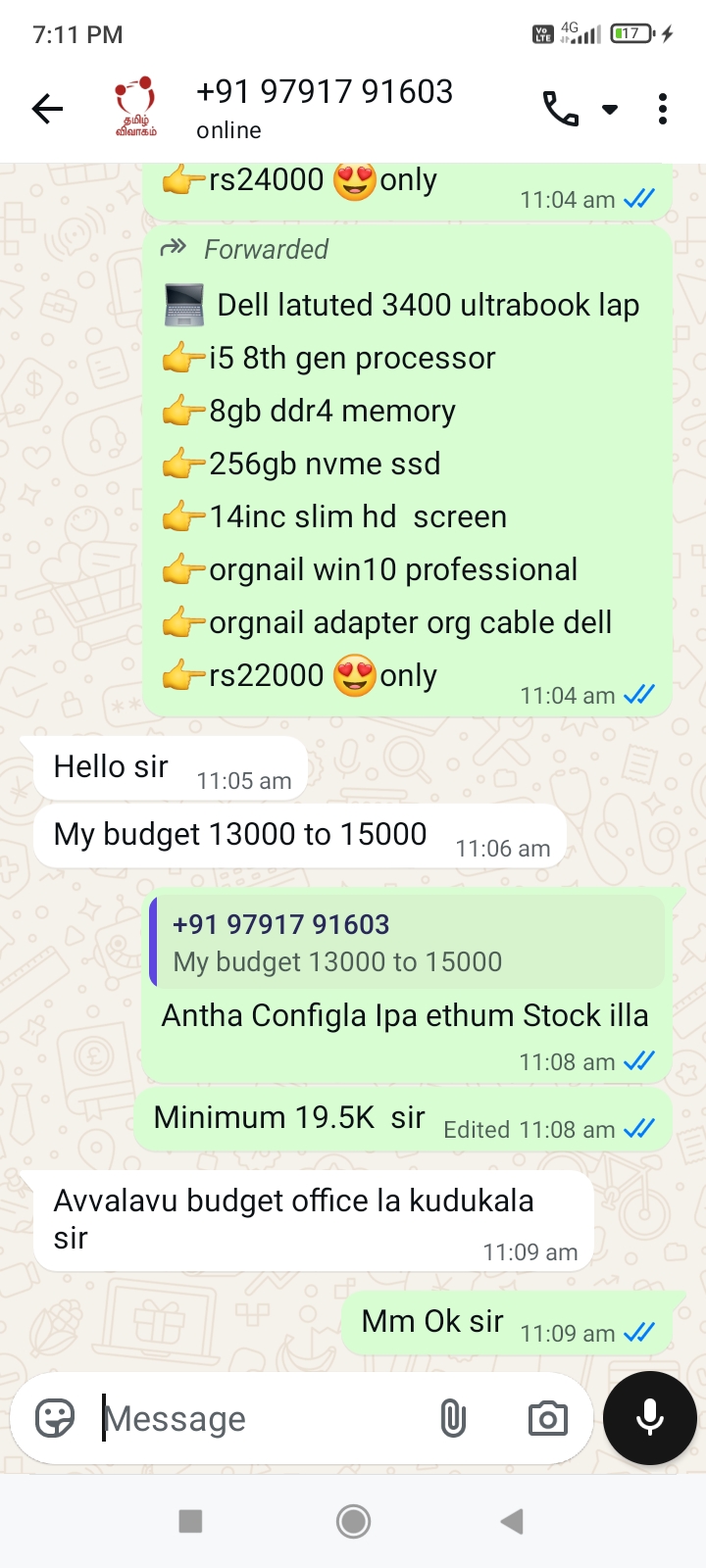Open the recent apps view
The width and height of the screenshot is (706, 1568).
pos(190,1521)
